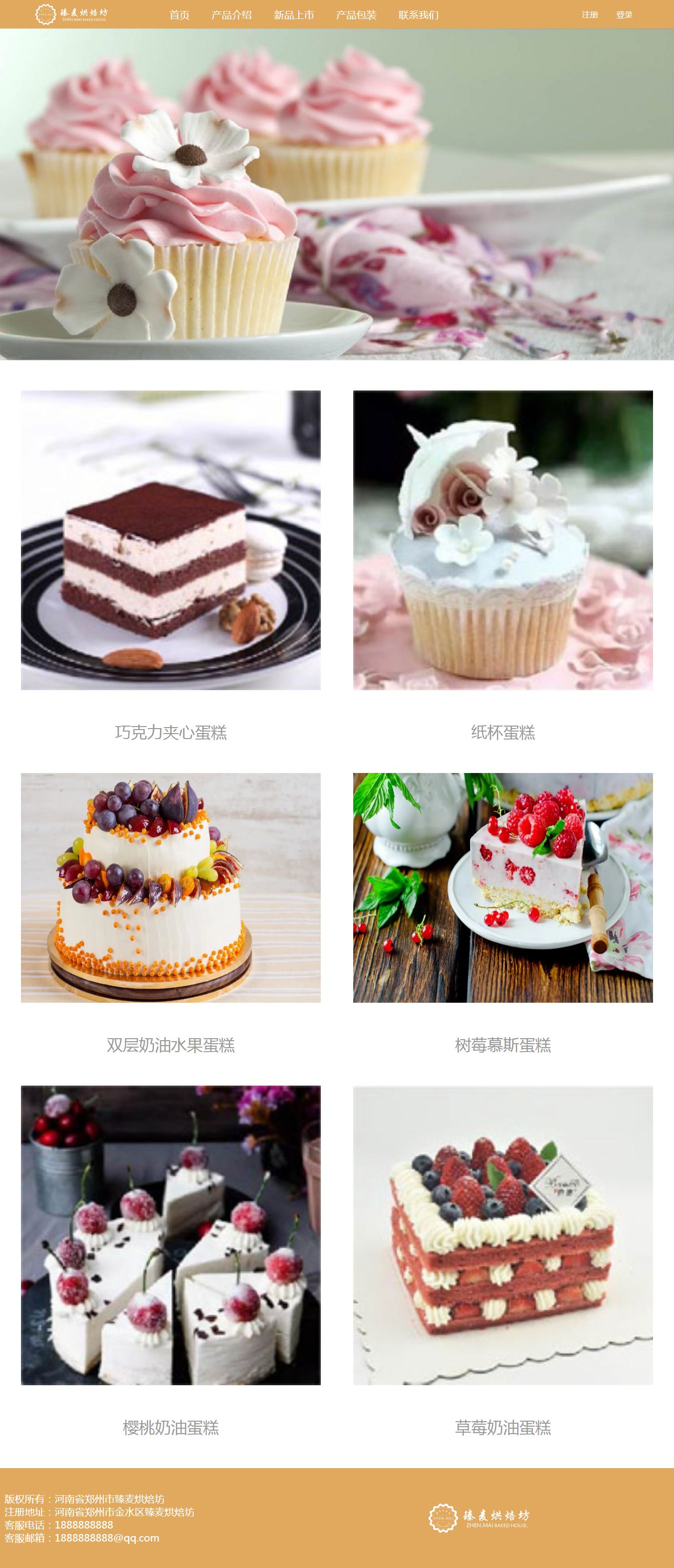Select the 双层奶油水果蛋糕 item
The image size is (674, 1568).
pyautogui.click(x=170, y=887)
